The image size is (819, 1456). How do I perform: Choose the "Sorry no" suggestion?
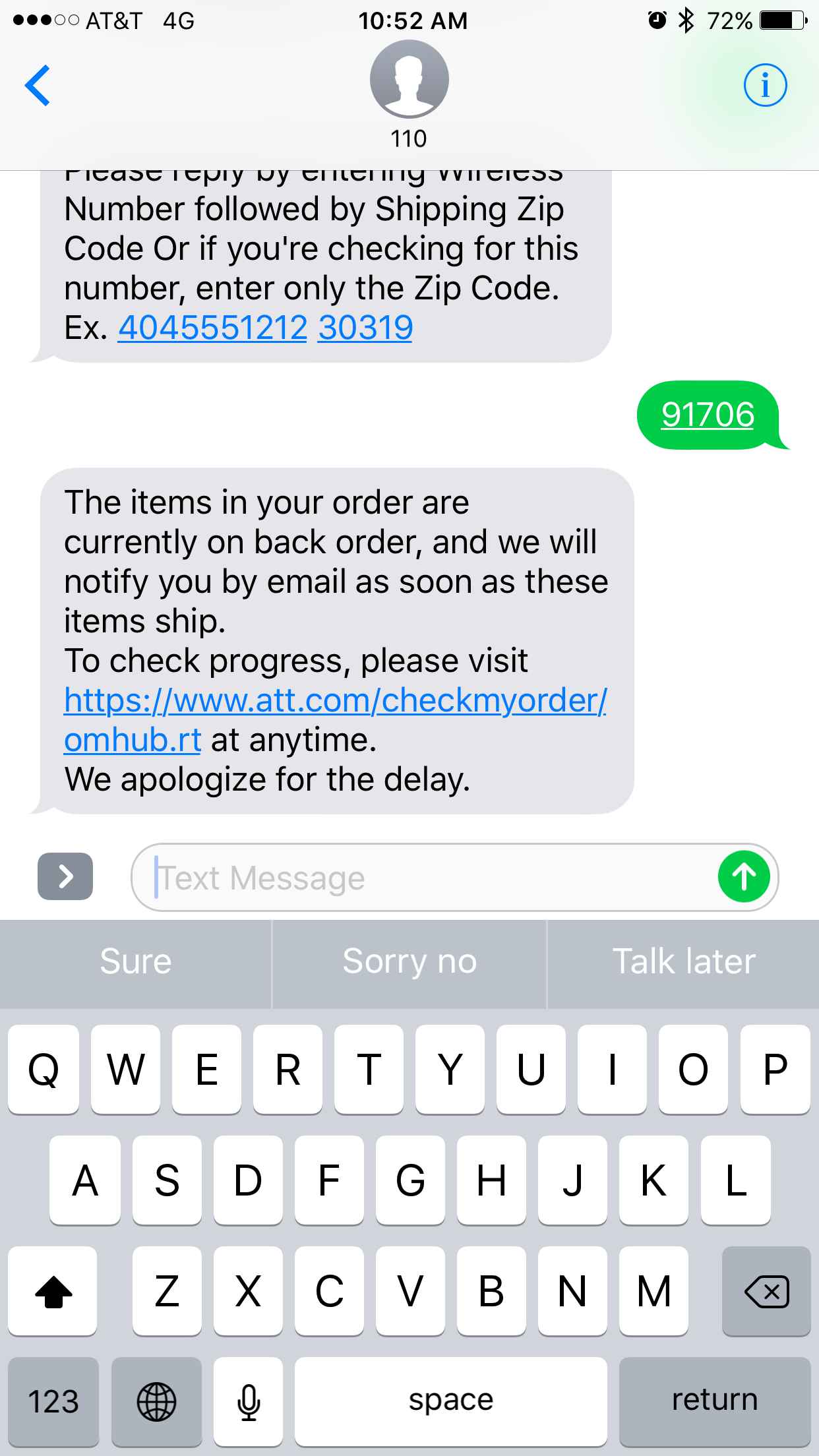409,962
